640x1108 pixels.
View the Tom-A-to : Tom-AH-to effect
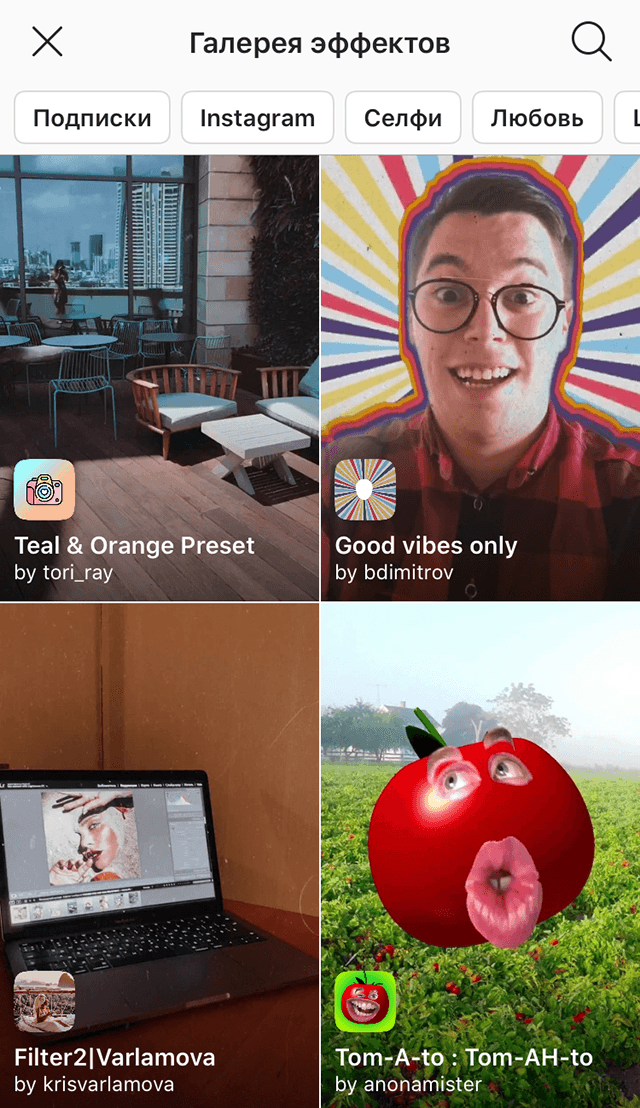pos(480,855)
